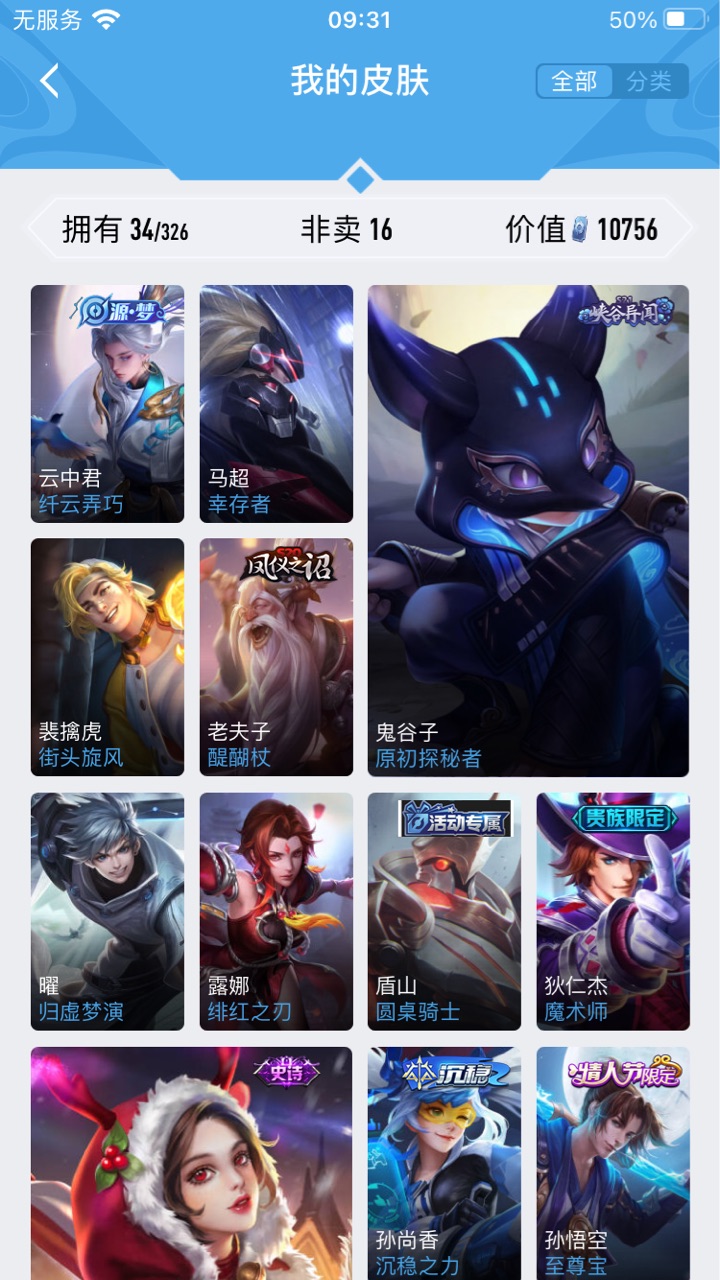Image resolution: width=720 pixels, height=1280 pixels.
Task: Open 云中君 纤云弄巧 skin card
Action: point(107,403)
